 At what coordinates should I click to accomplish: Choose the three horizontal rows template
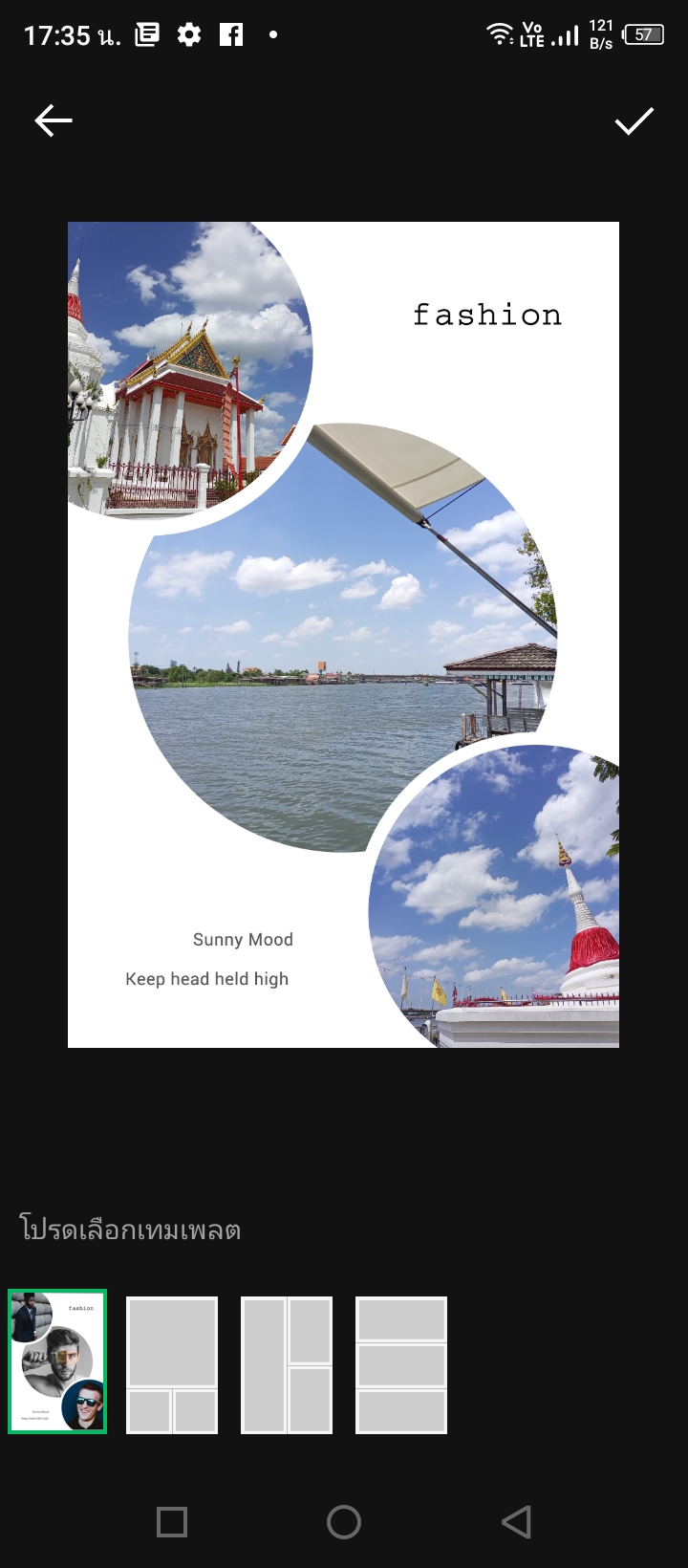coord(401,1364)
